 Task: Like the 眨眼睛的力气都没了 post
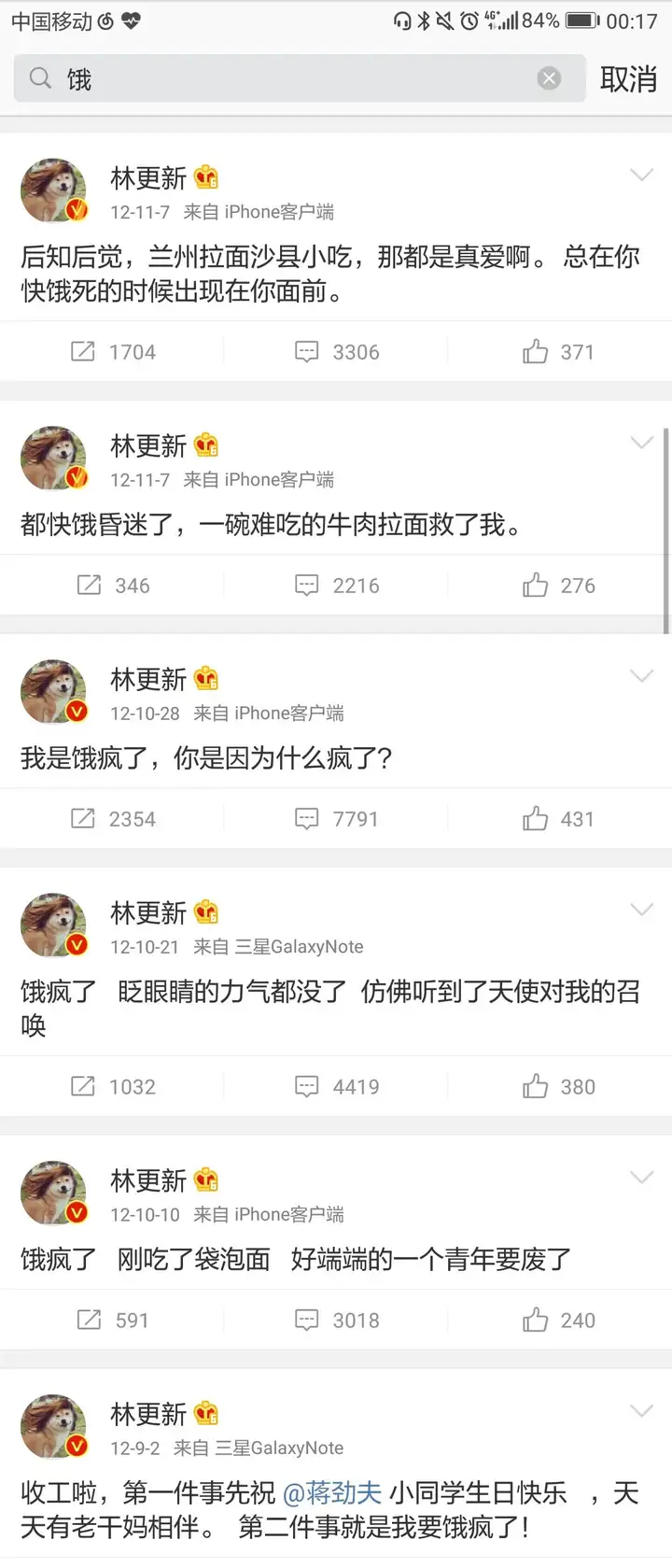pos(558,1087)
